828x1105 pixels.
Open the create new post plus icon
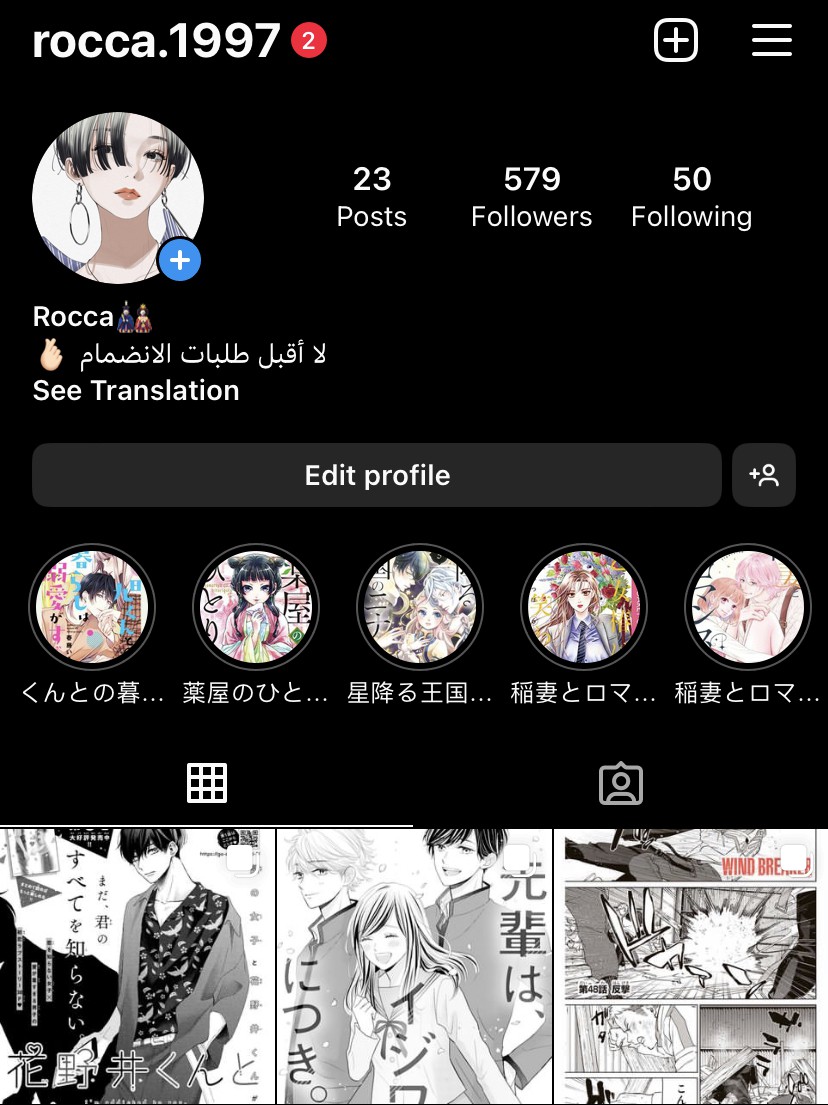[675, 41]
